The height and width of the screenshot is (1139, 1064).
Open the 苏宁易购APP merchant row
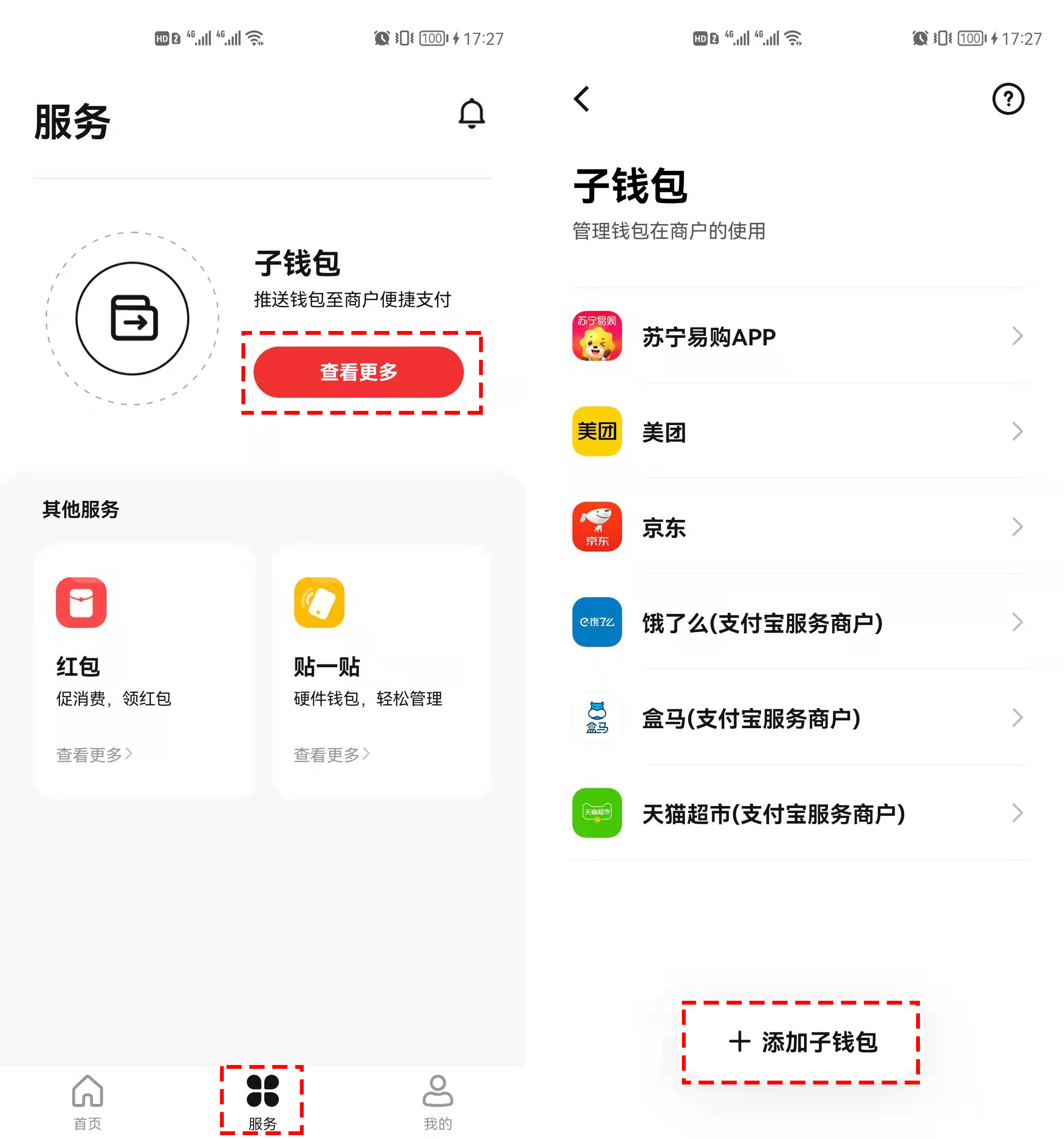tap(798, 336)
